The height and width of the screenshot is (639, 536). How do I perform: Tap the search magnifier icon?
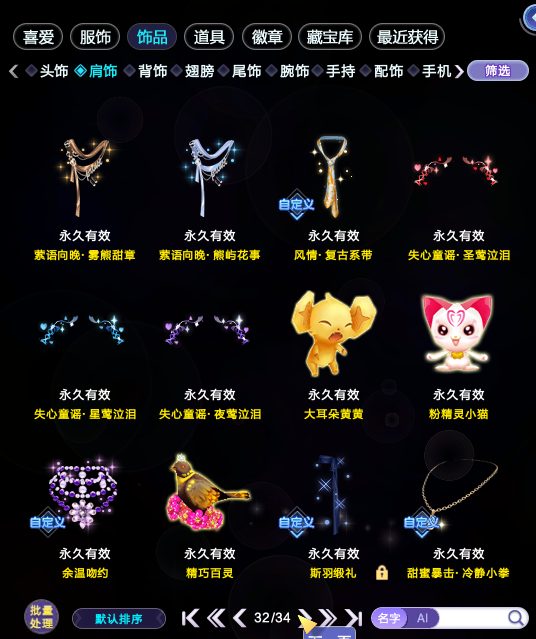click(516, 618)
